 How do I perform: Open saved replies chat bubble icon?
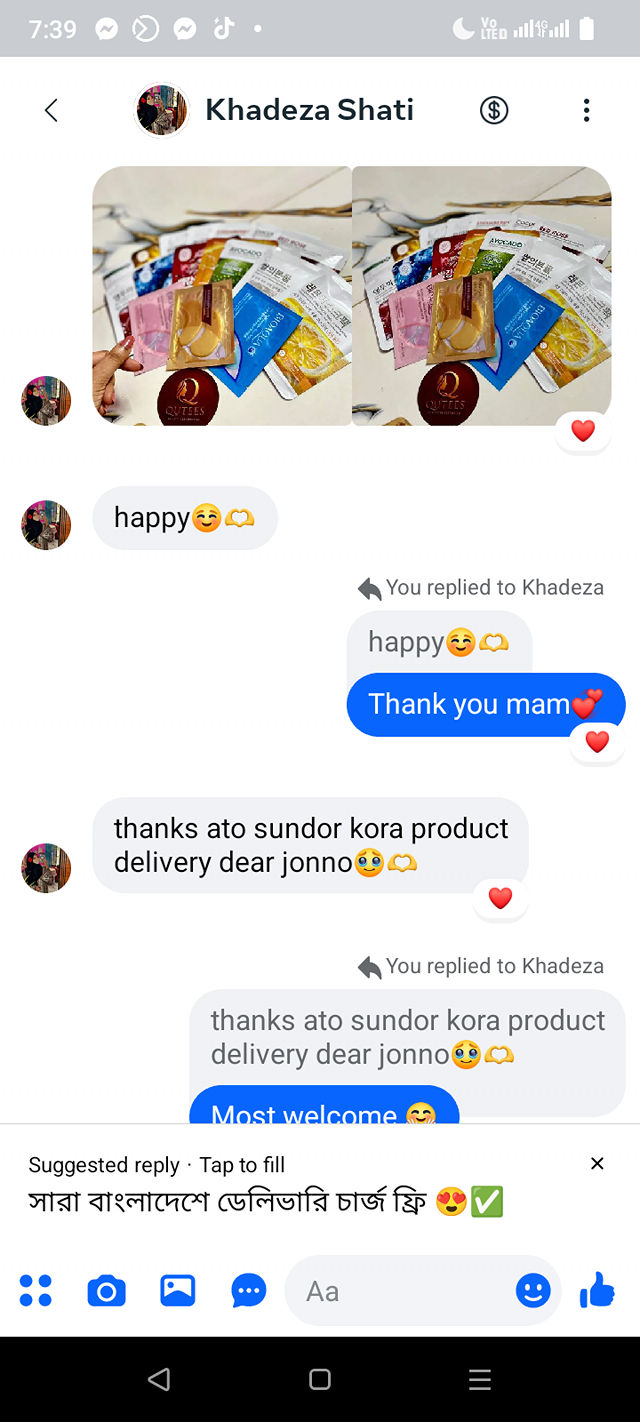pyautogui.click(x=249, y=1291)
